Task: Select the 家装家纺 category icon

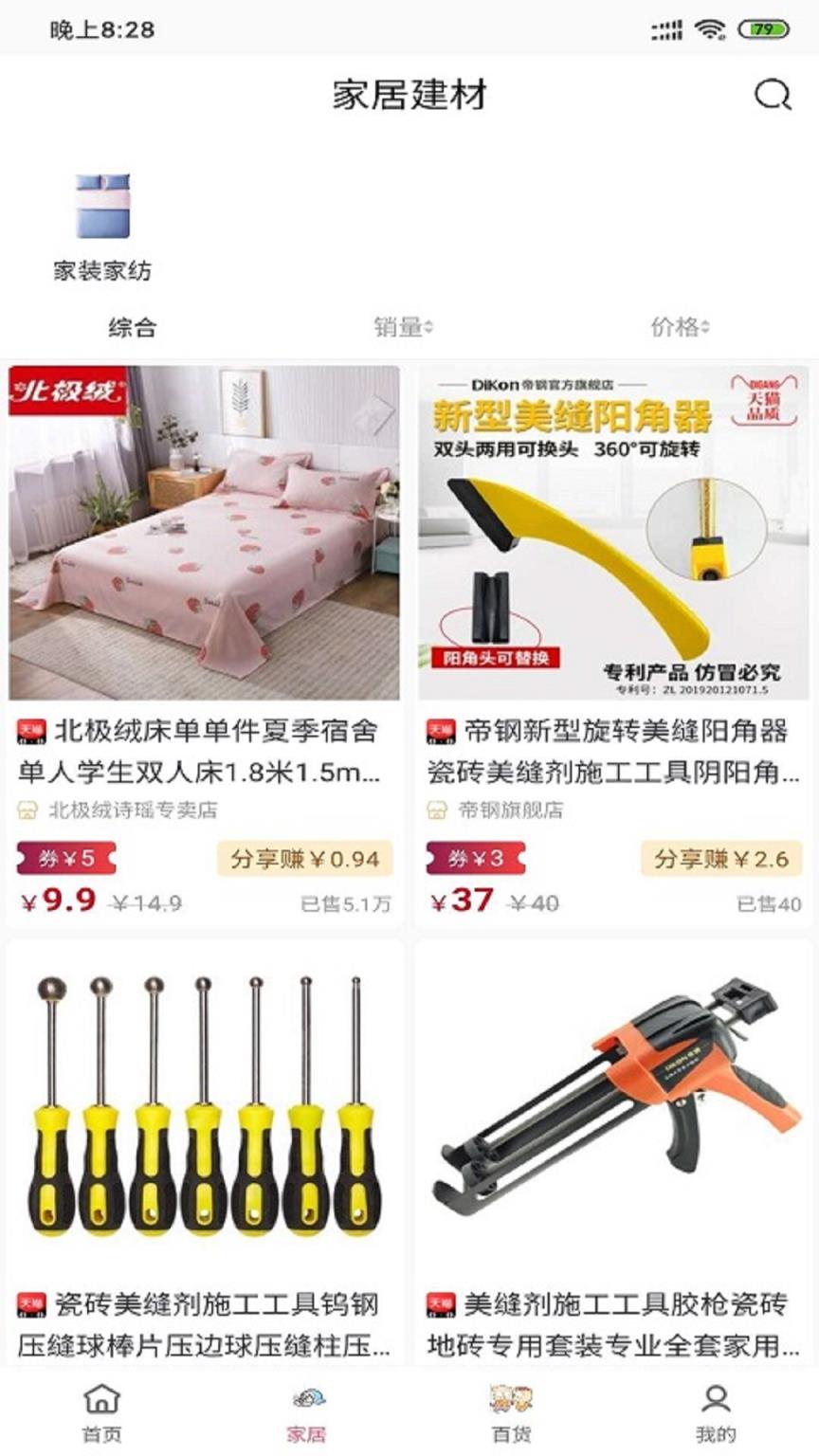Action: [x=104, y=208]
